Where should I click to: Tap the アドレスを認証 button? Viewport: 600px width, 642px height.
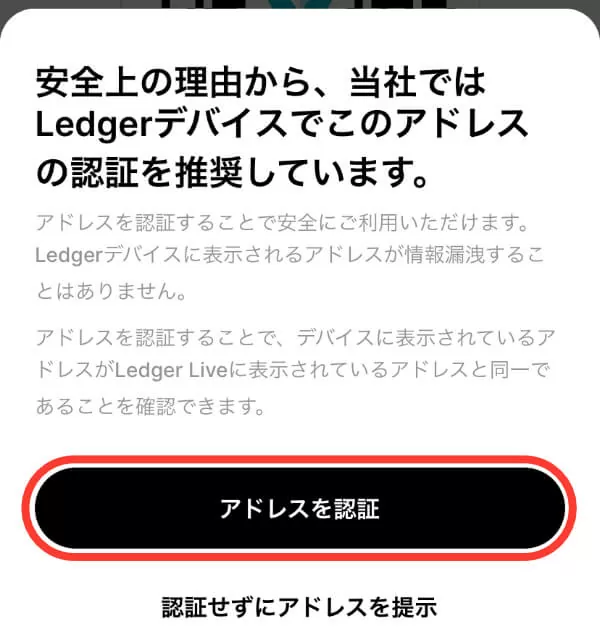click(x=299, y=508)
